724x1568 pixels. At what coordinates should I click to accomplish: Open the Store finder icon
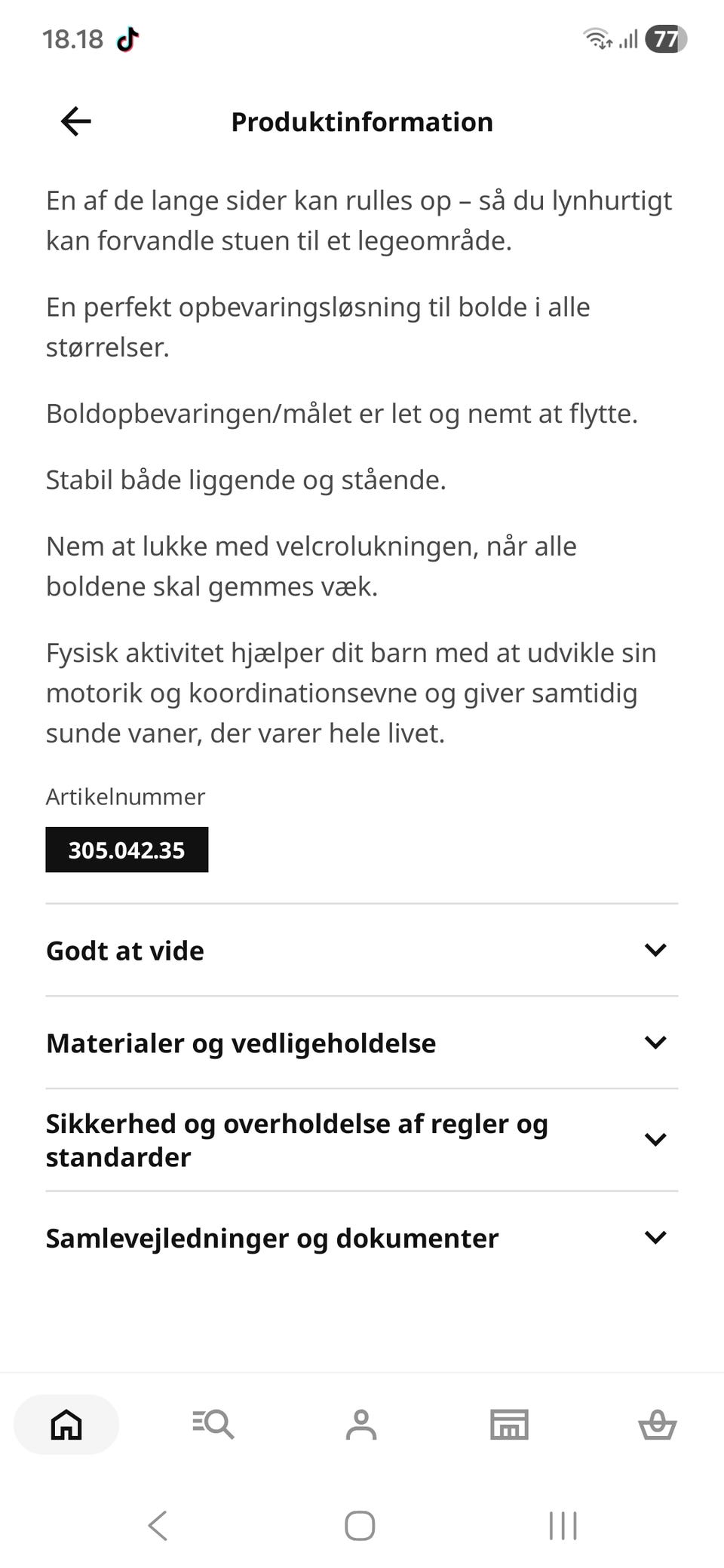509,1425
